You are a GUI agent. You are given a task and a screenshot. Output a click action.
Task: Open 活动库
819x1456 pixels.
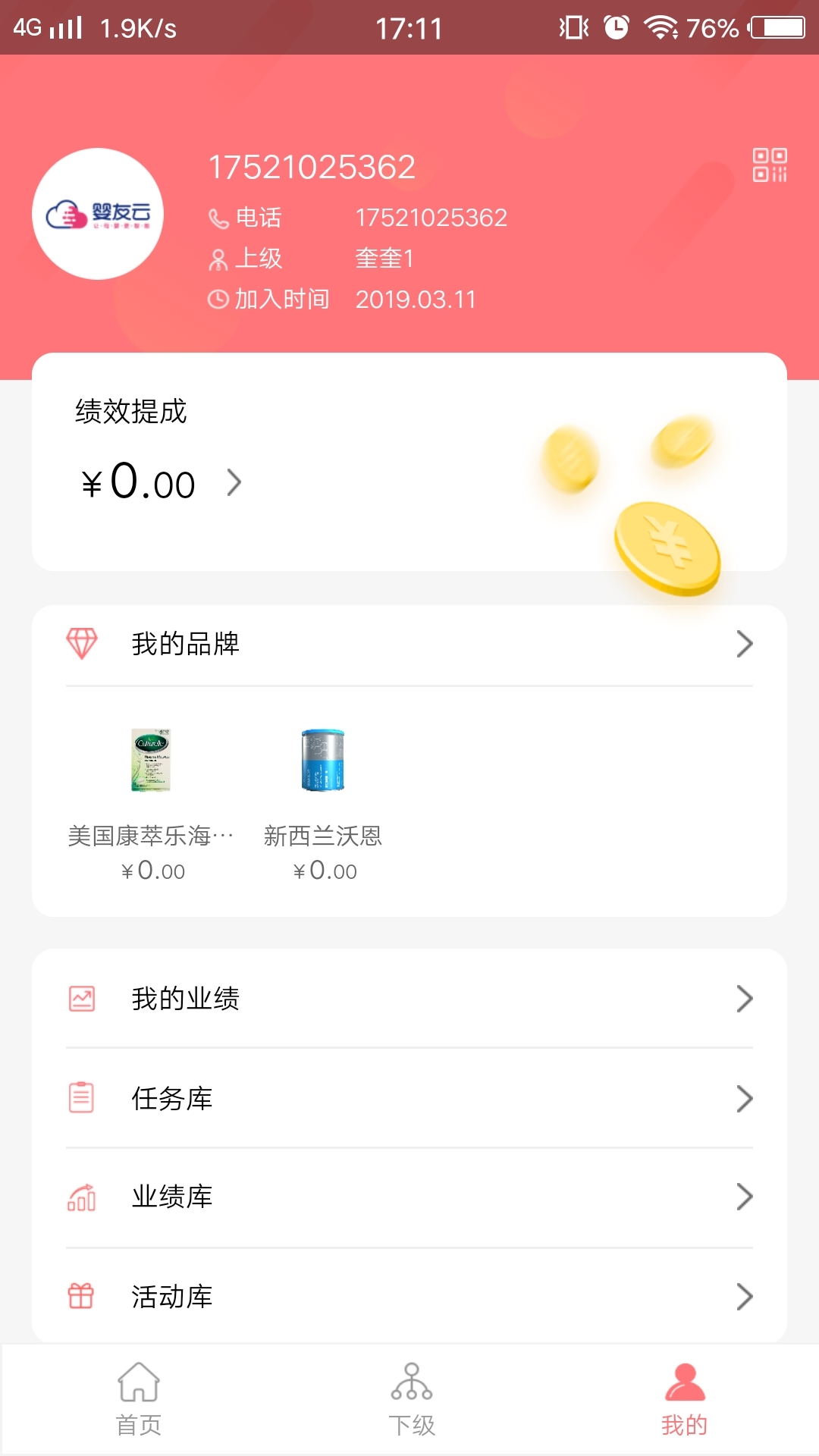pos(409,1296)
